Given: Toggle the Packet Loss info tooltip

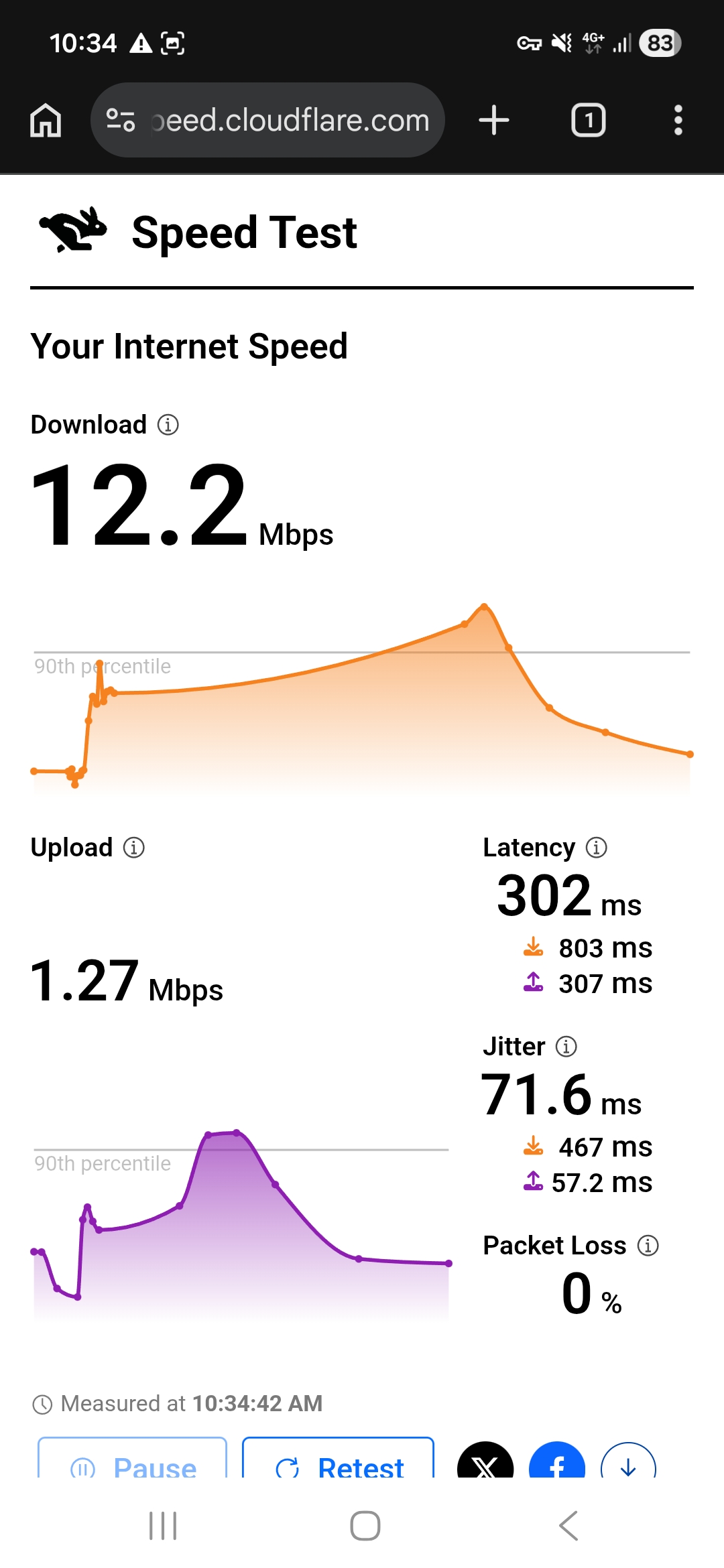Looking at the screenshot, I should tap(647, 1245).
